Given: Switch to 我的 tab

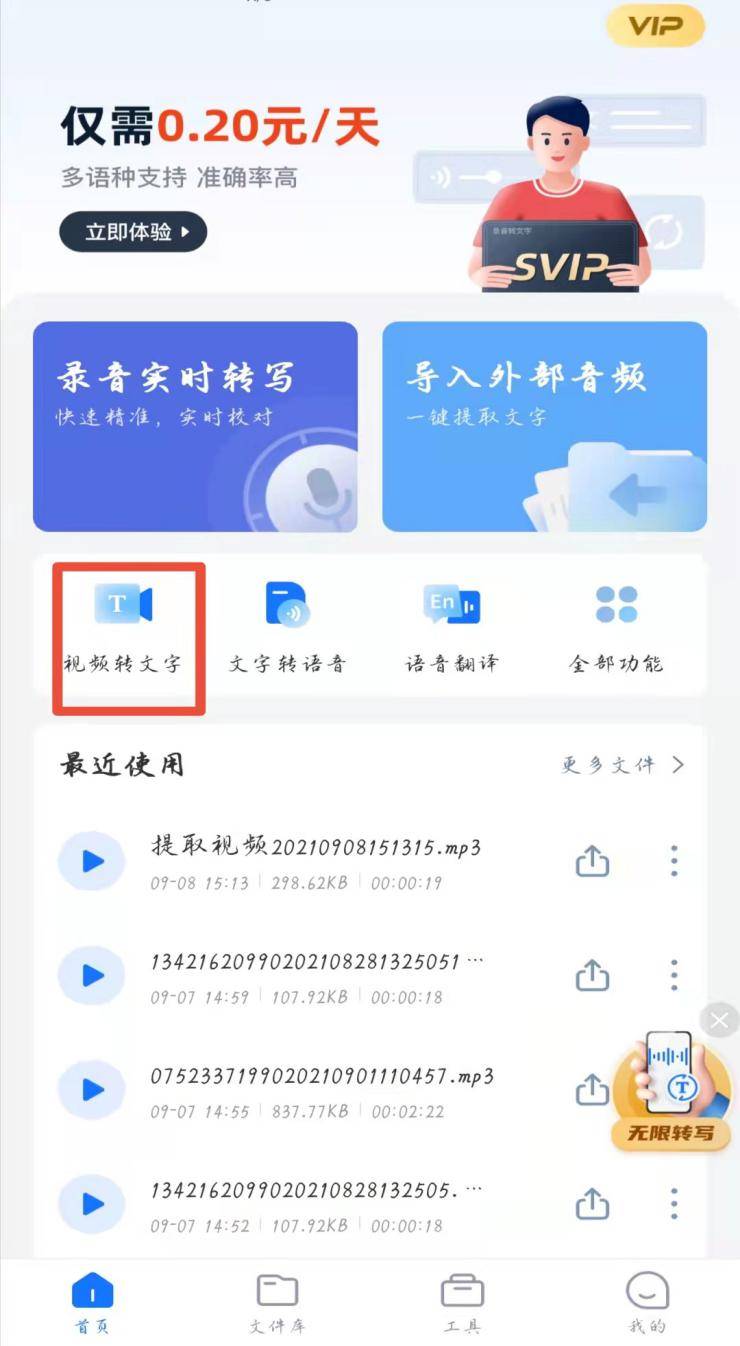Looking at the screenshot, I should click(x=647, y=1303).
